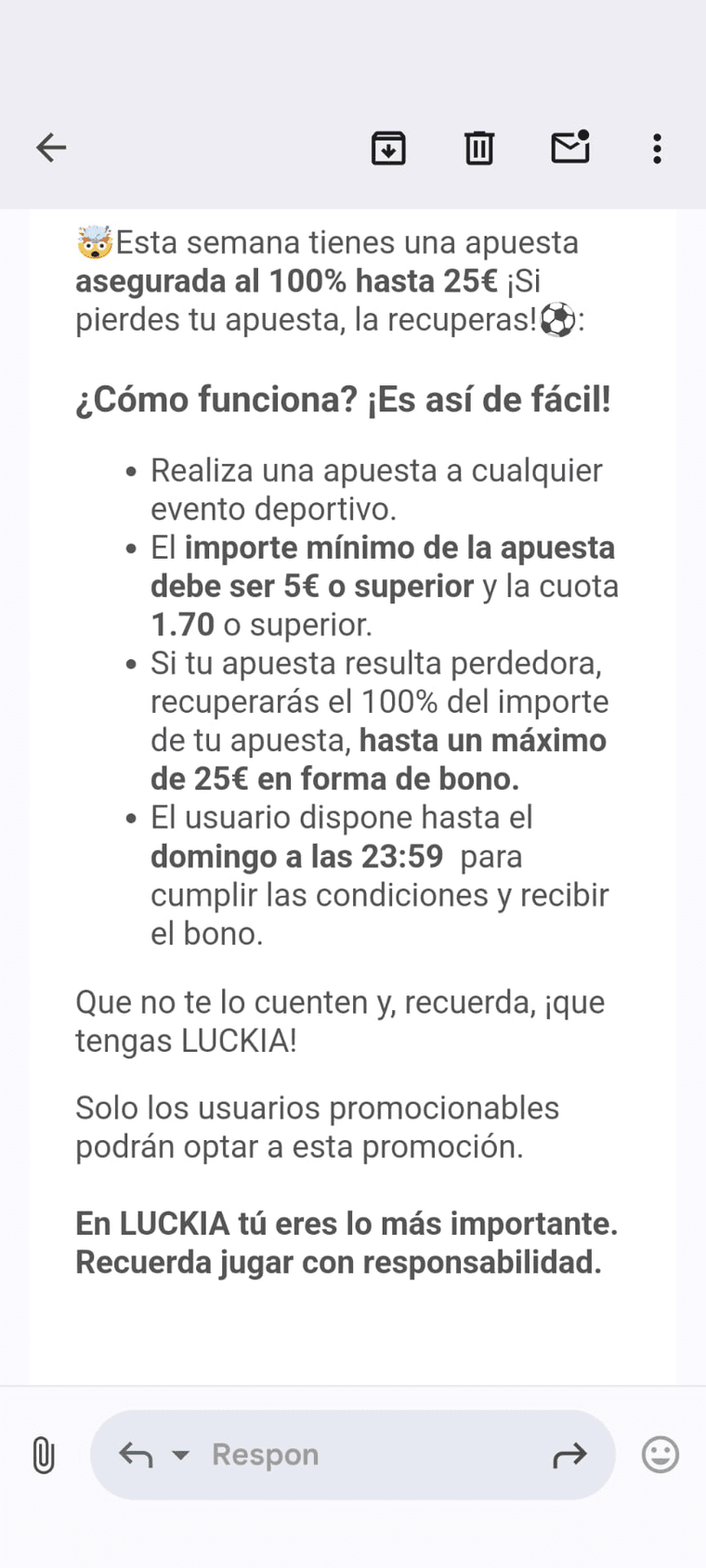Mark the email as unread
Viewport: 706px width, 1568px height.
click(x=570, y=148)
